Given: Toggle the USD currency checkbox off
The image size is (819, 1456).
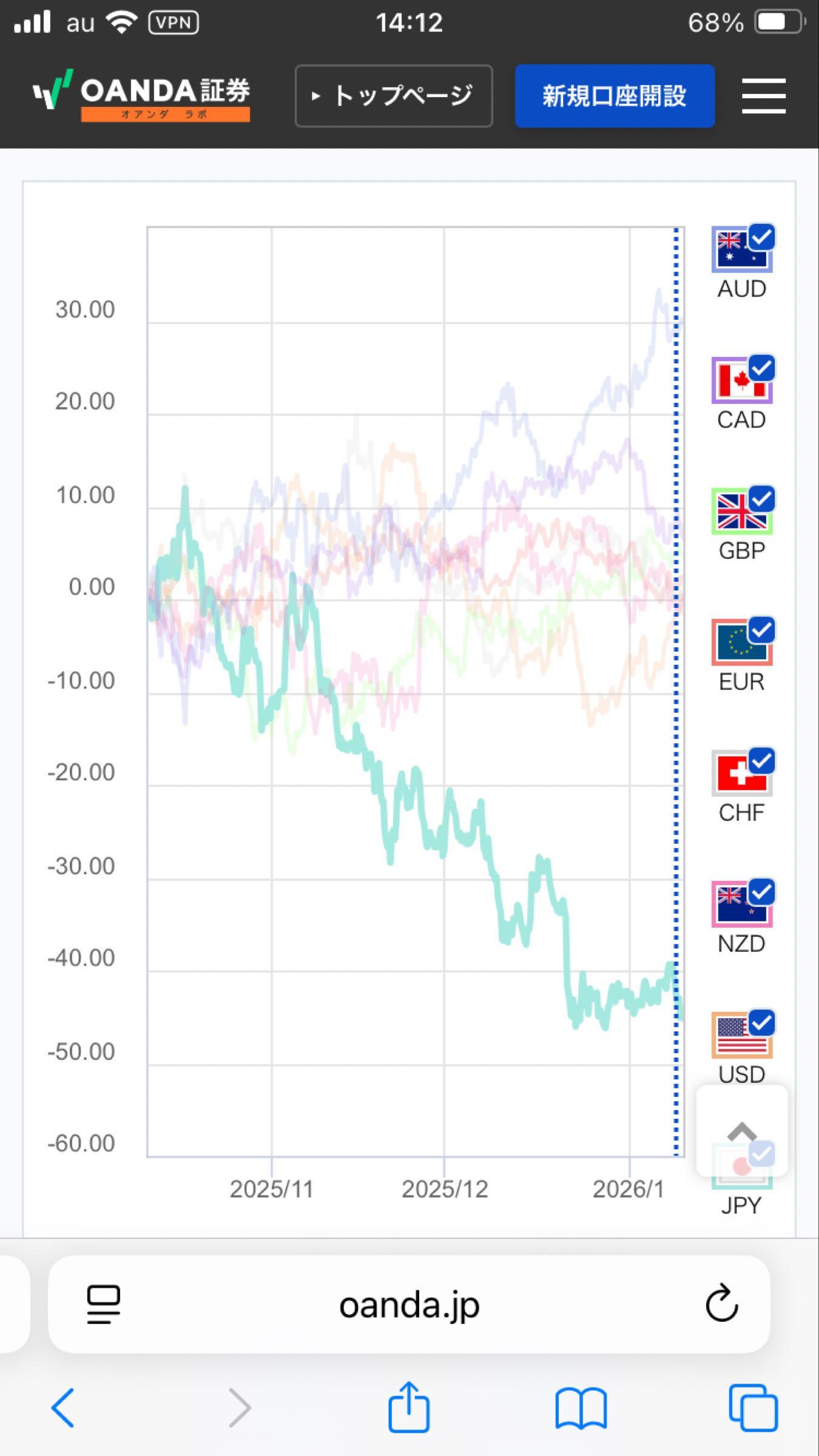Looking at the screenshot, I should (x=763, y=1024).
